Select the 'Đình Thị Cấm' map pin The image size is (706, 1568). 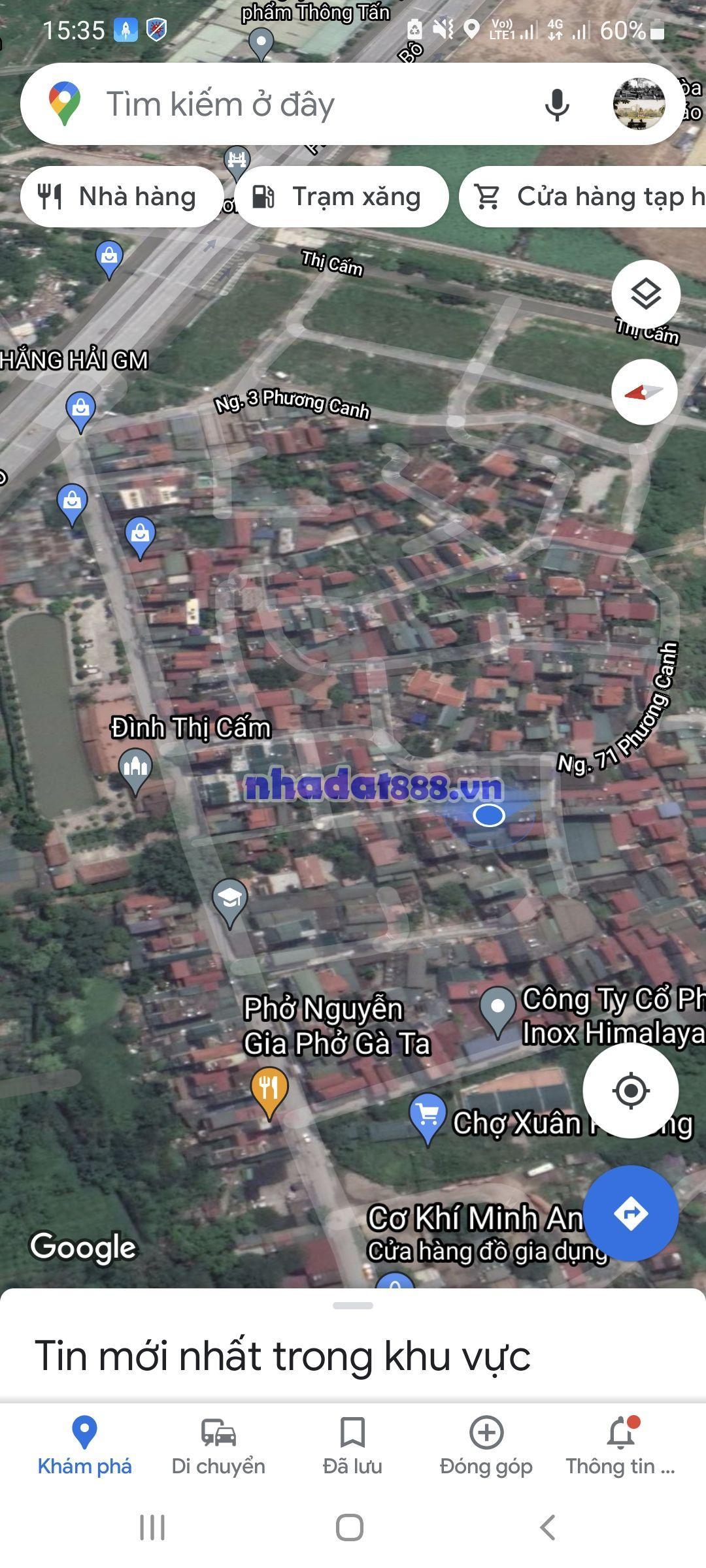(x=135, y=768)
